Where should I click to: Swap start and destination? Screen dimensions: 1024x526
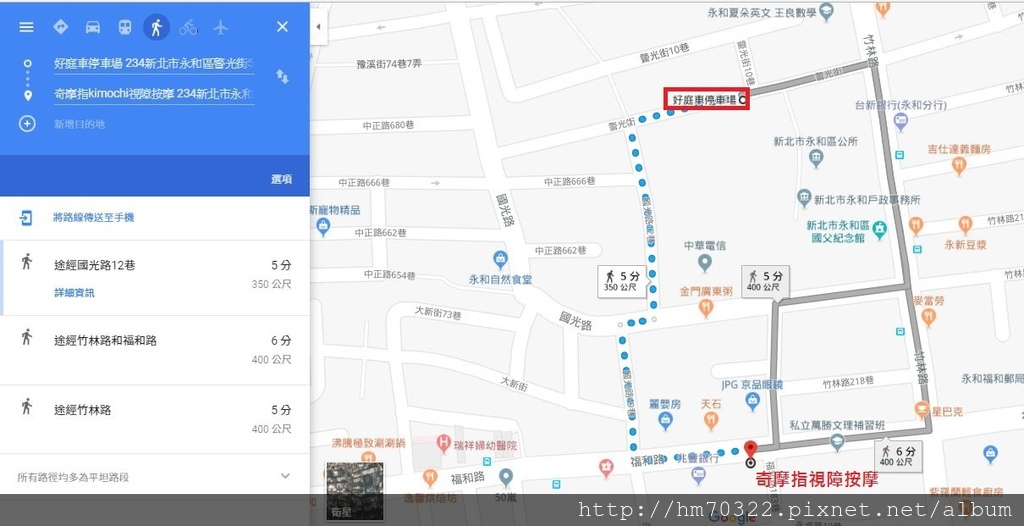[283, 77]
